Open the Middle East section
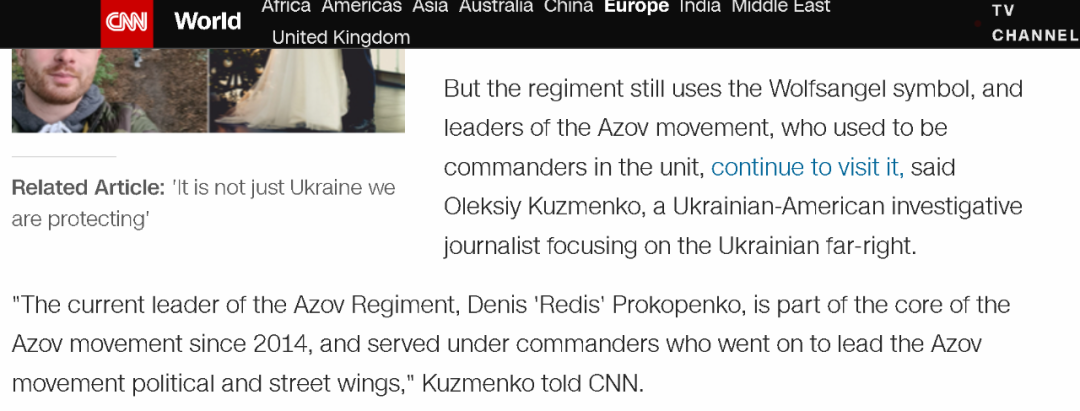 781,7
